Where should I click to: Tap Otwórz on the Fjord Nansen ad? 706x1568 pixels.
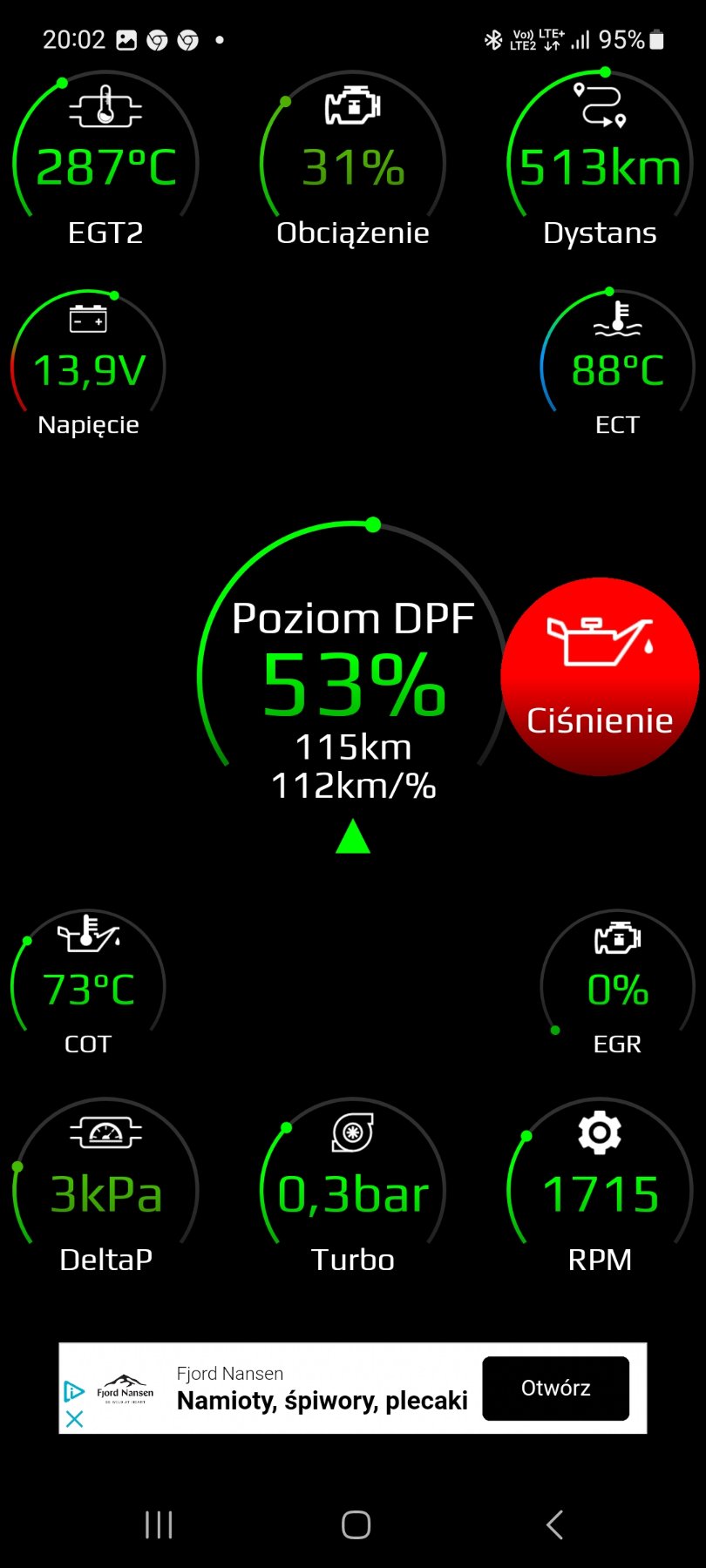click(555, 1388)
